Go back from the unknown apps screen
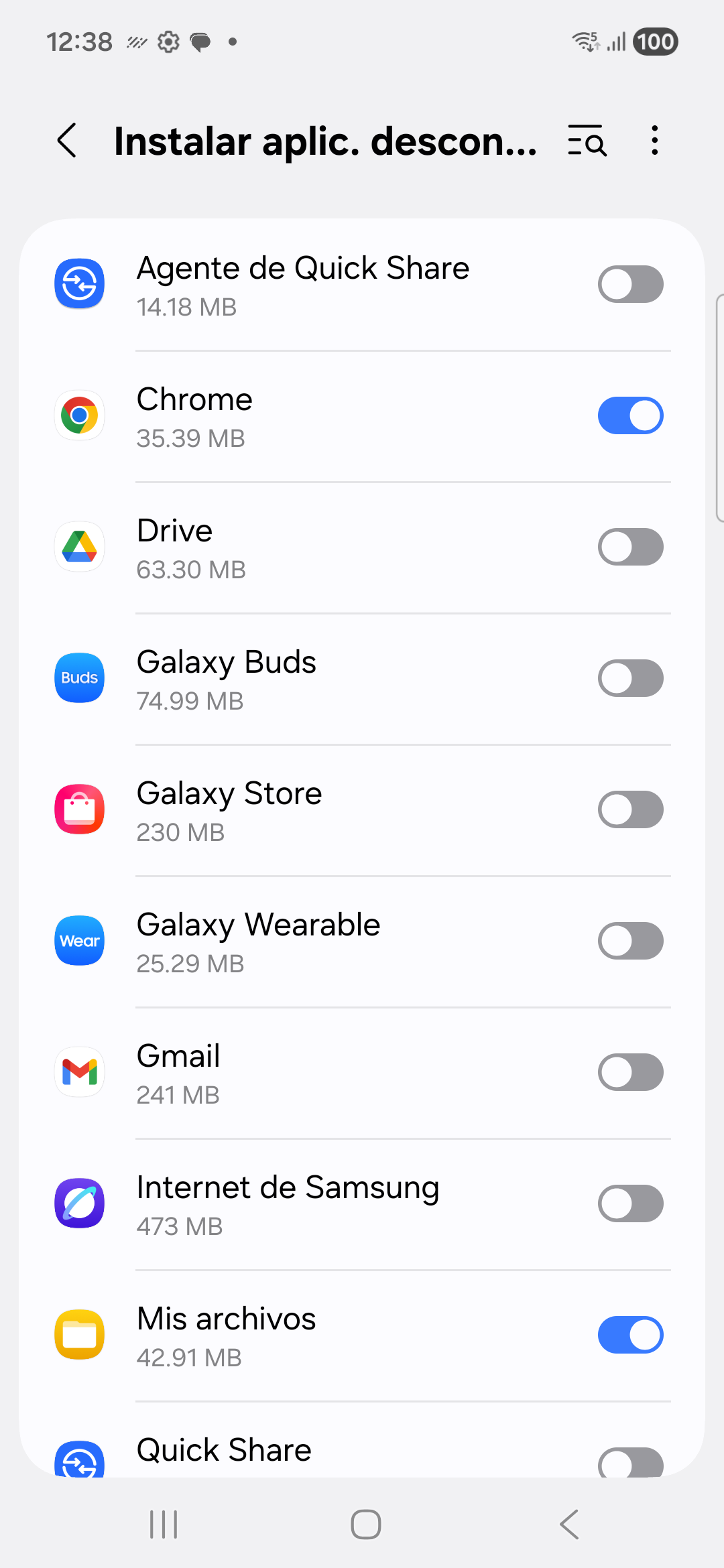 67,141
